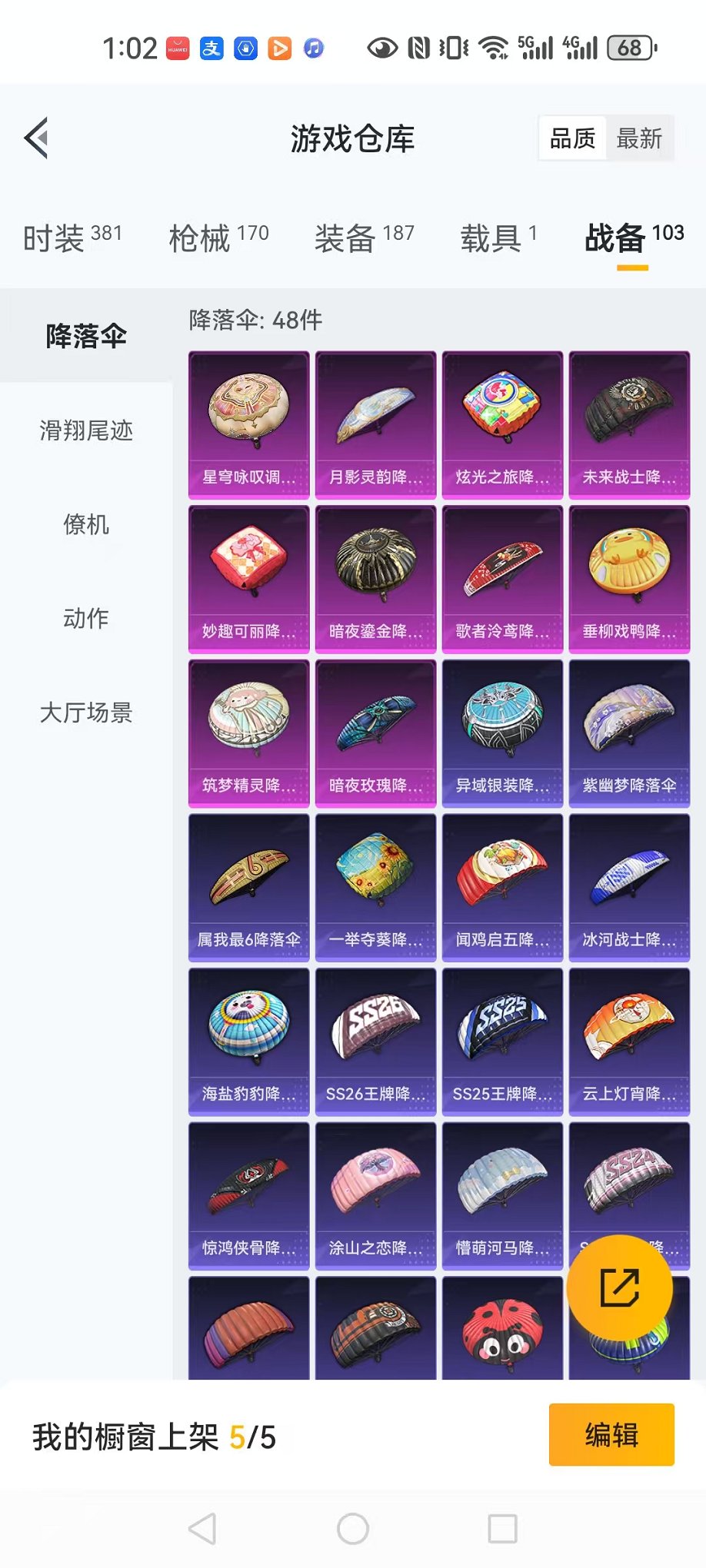Select the 未来战士 parachute icon
This screenshot has width=706, height=1568.
[628, 415]
